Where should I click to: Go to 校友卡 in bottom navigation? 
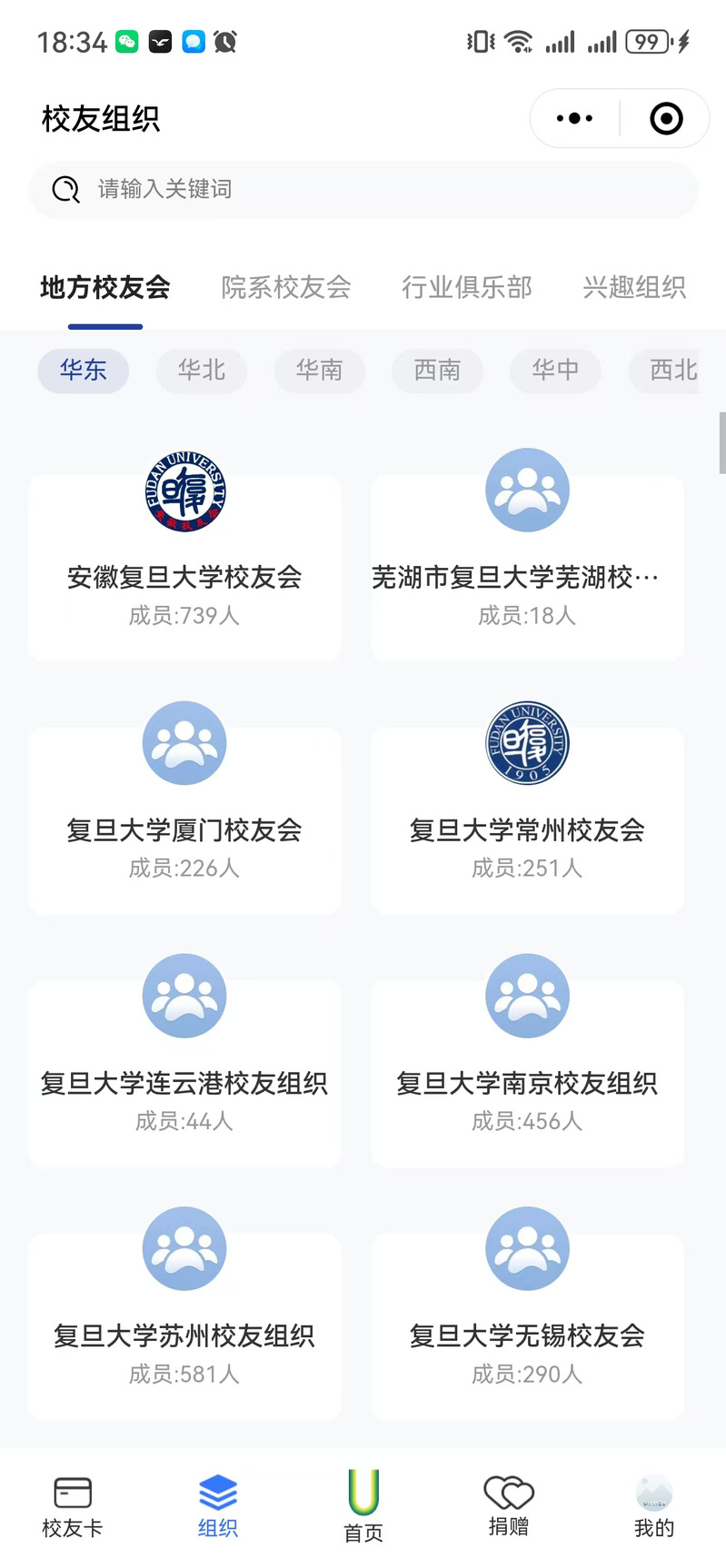pos(73,1507)
